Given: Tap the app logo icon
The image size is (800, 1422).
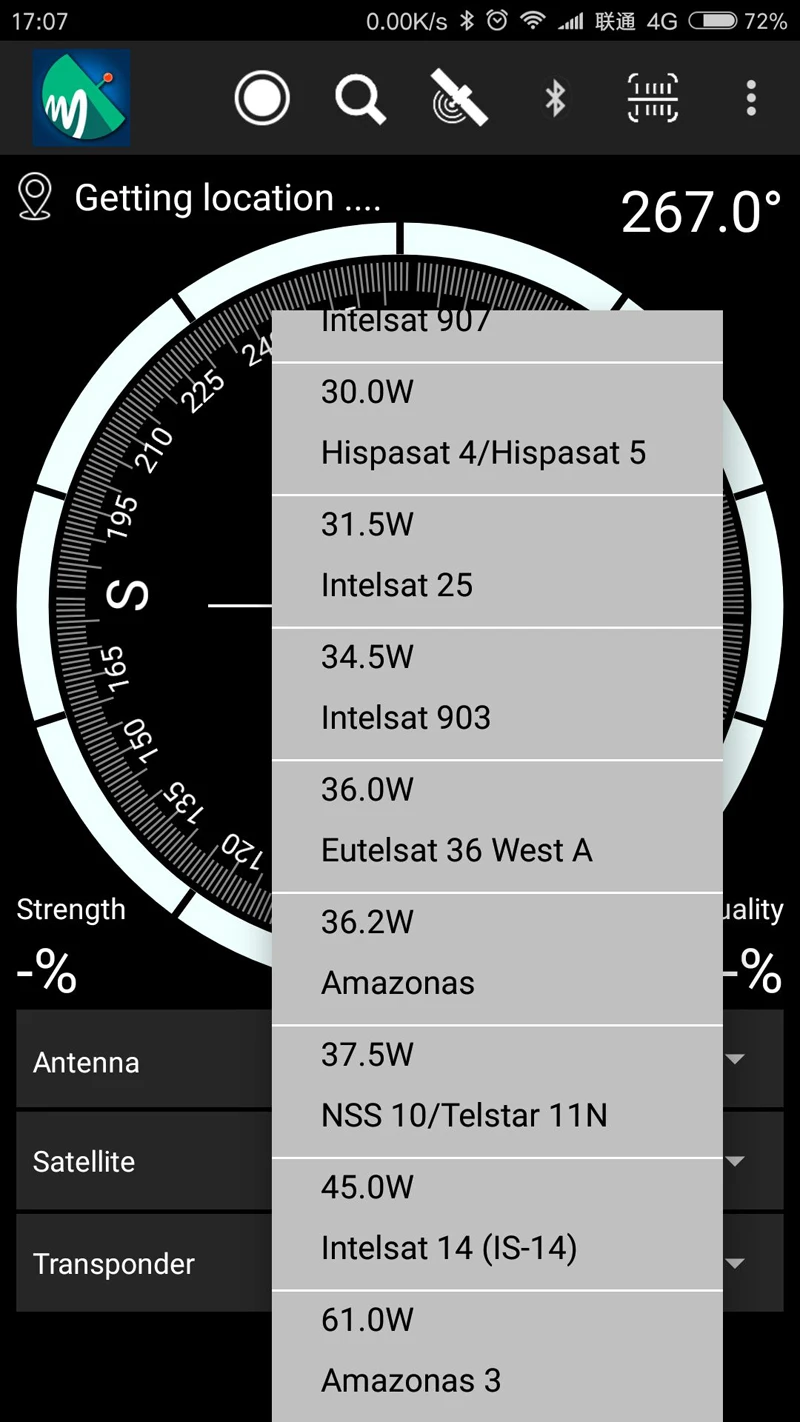Looking at the screenshot, I should 81,97.
